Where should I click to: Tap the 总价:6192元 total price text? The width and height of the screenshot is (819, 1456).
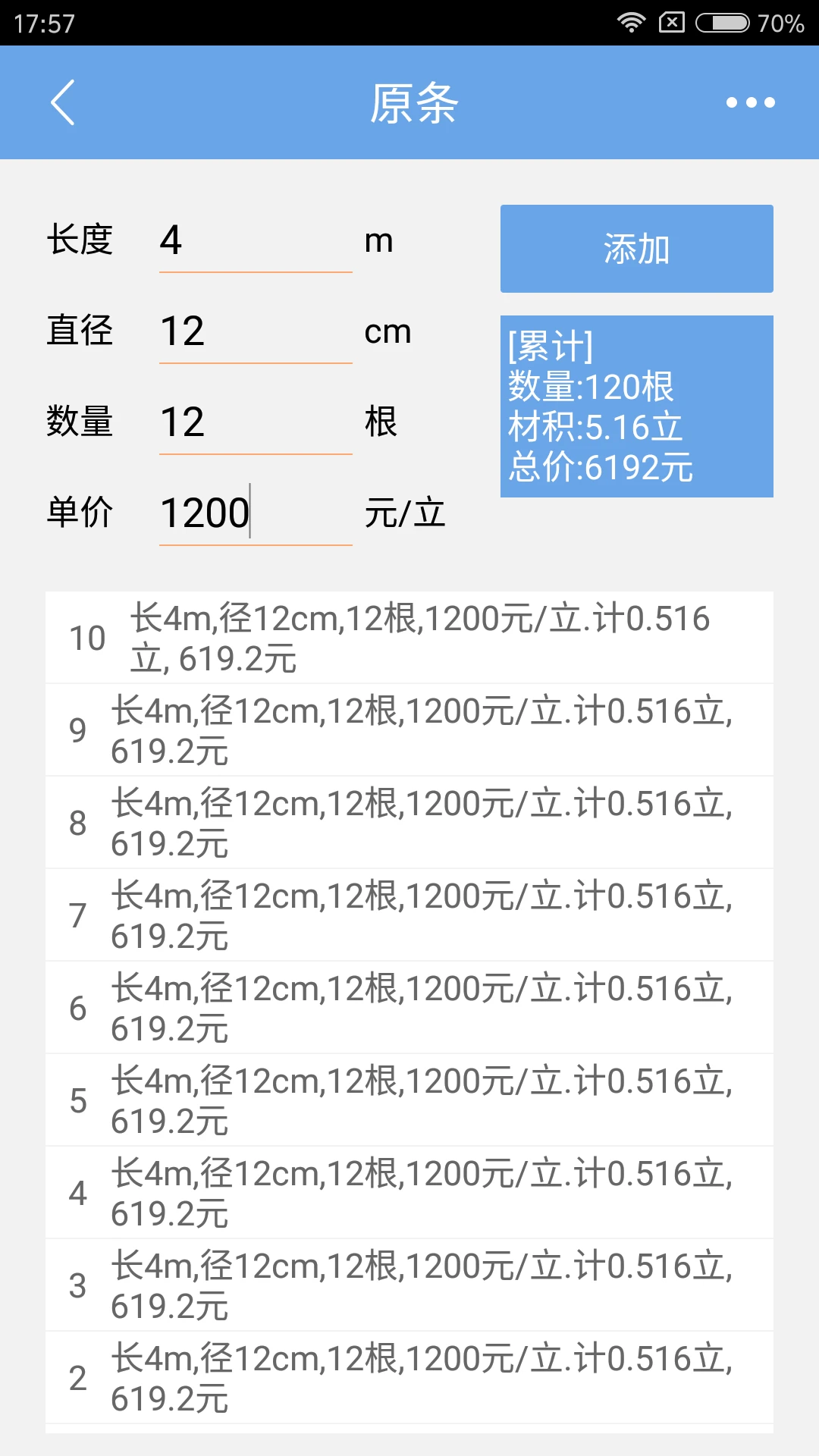[601, 469]
